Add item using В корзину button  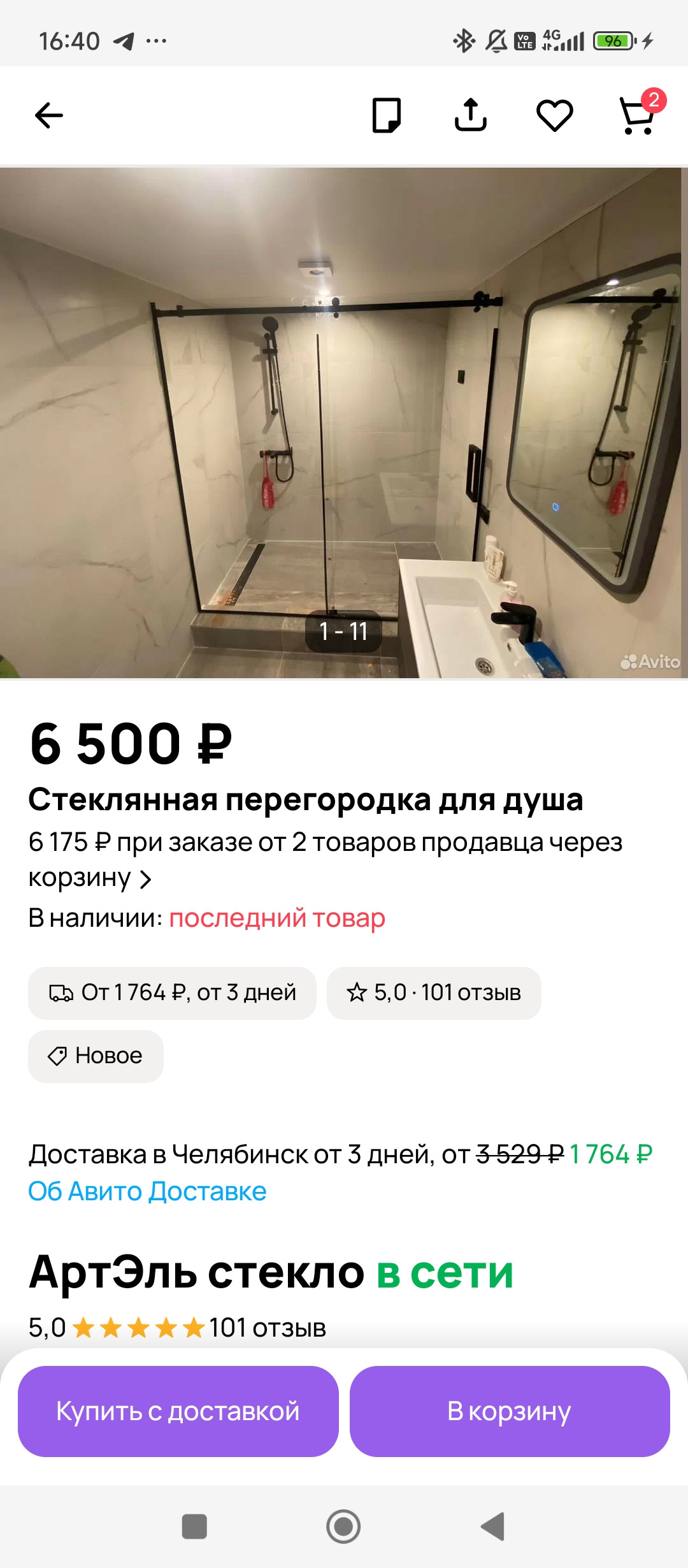coord(510,1411)
